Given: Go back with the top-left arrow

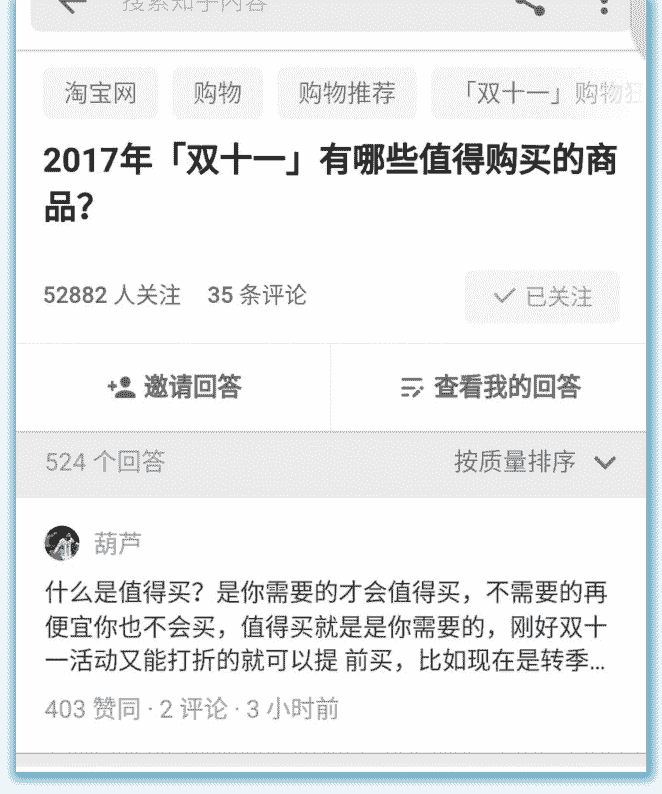Looking at the screenshot, I should click(x=74, y=5).
